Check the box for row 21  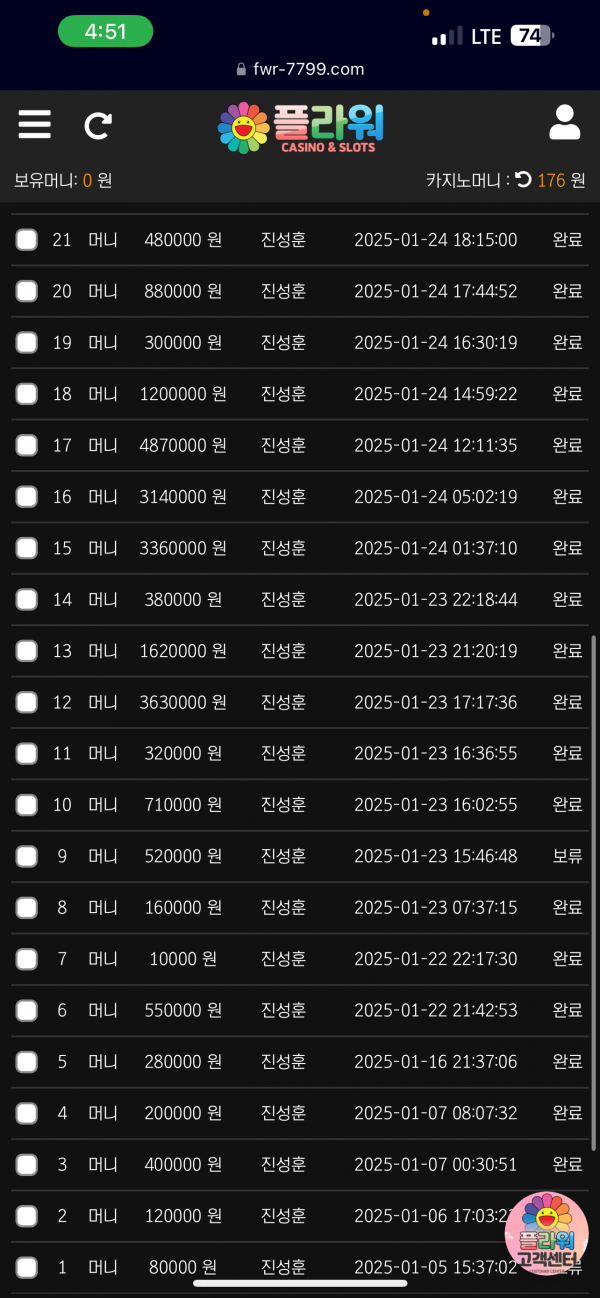tap(27, 239)
